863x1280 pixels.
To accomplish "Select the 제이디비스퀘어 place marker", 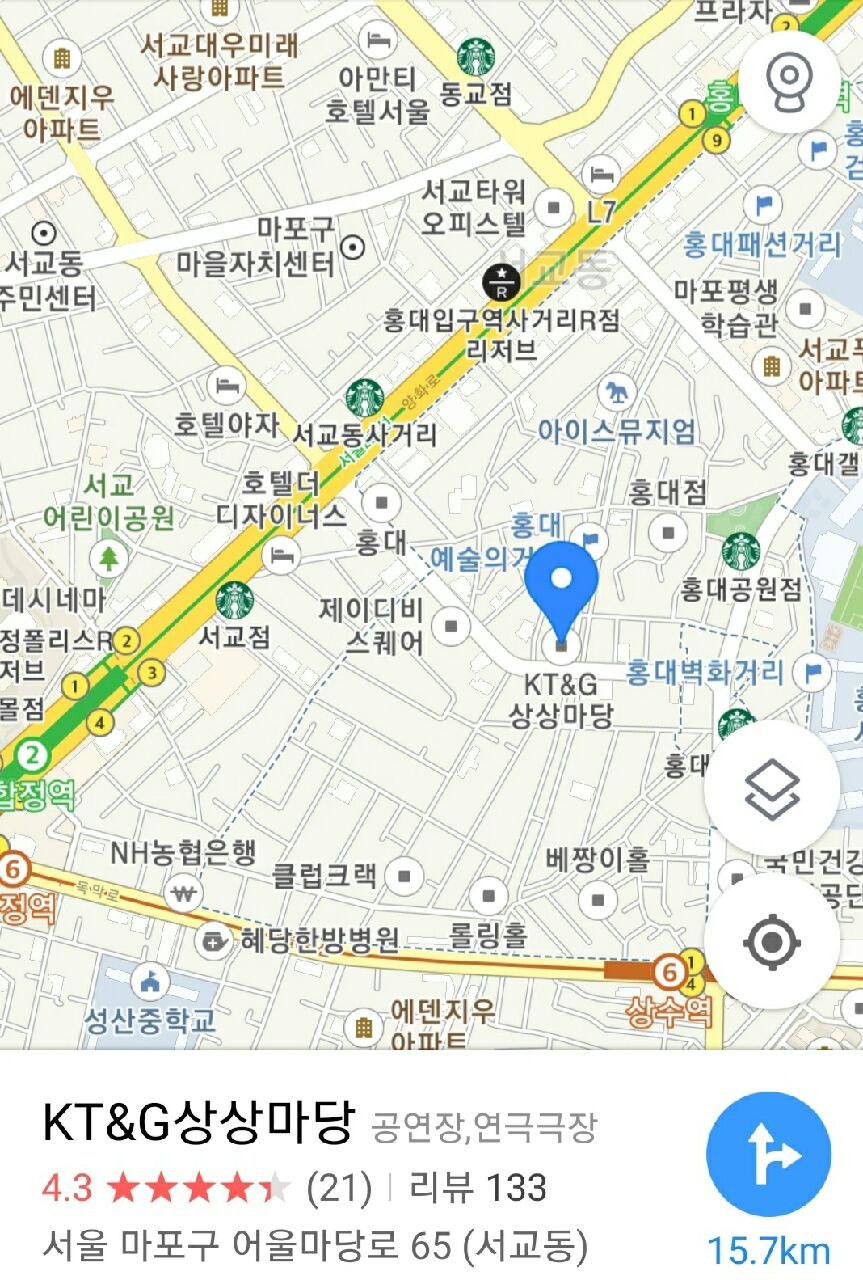I will 451,626.
